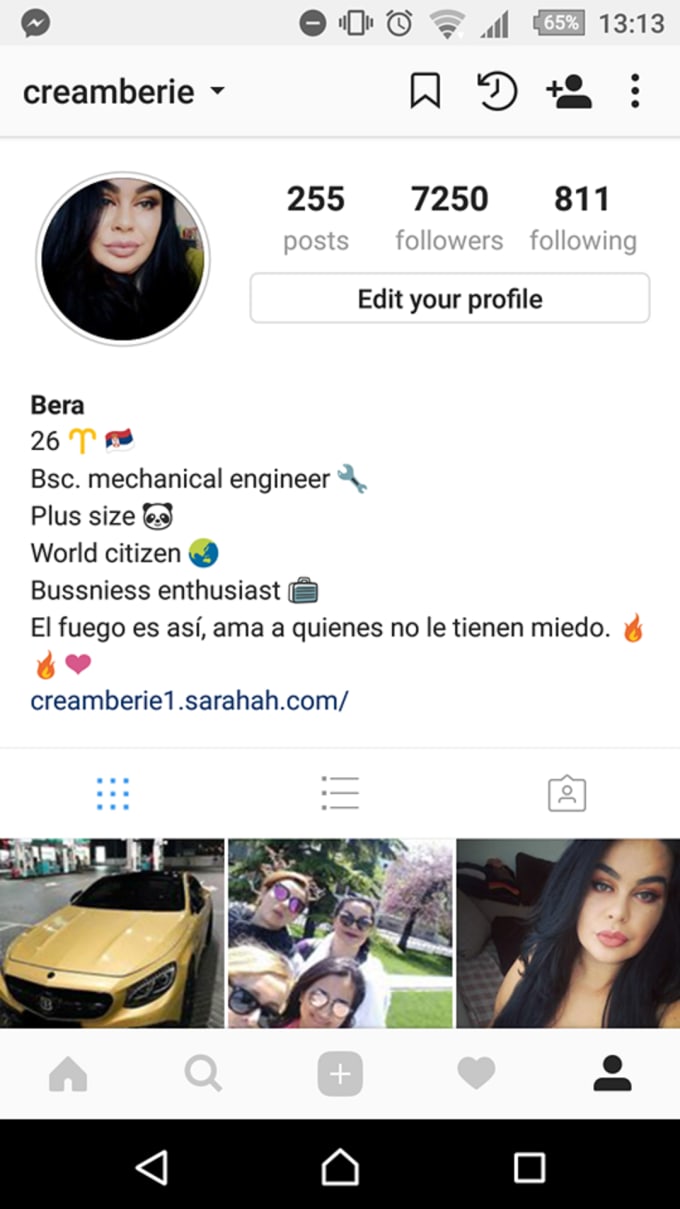Go to the home feed tab
Image resolution: width=680 pixels, height=1209 pixels.
click(68, 1075)
